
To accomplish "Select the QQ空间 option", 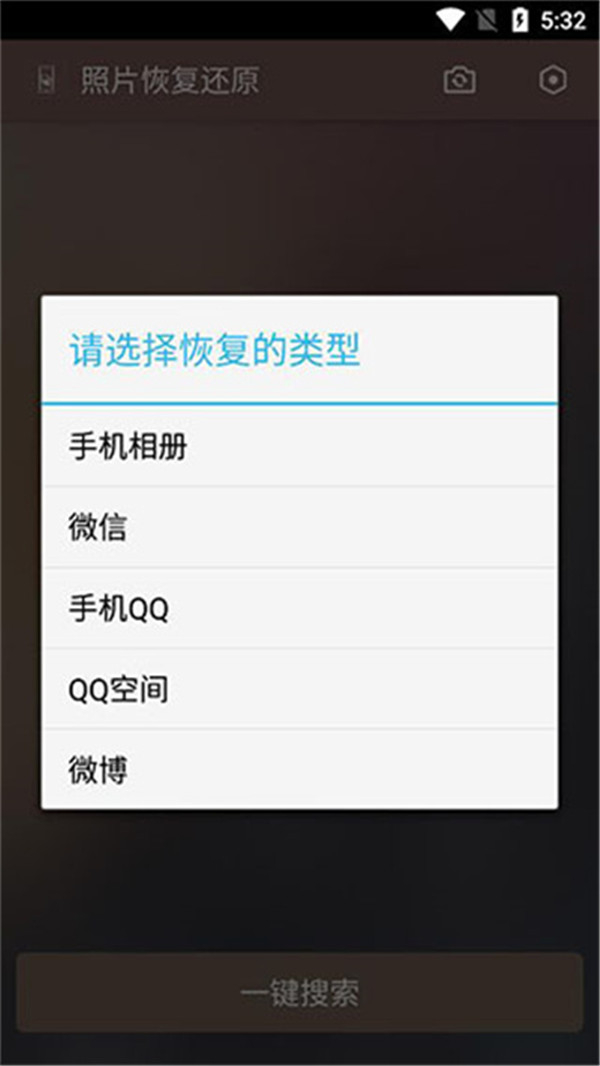I will point(299,690).
